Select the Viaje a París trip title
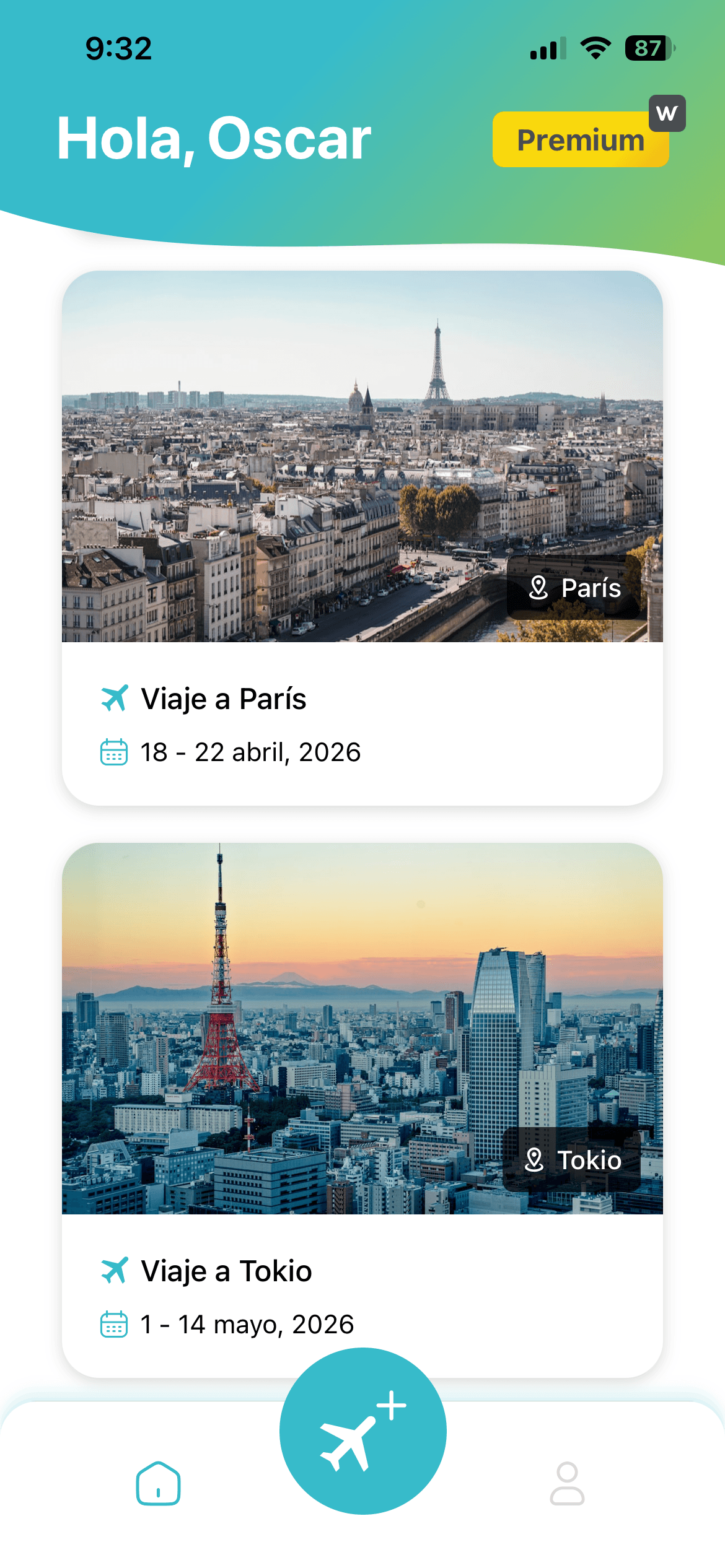The height and width of the screenshot is (1568, 725). [x=224, y=699]
